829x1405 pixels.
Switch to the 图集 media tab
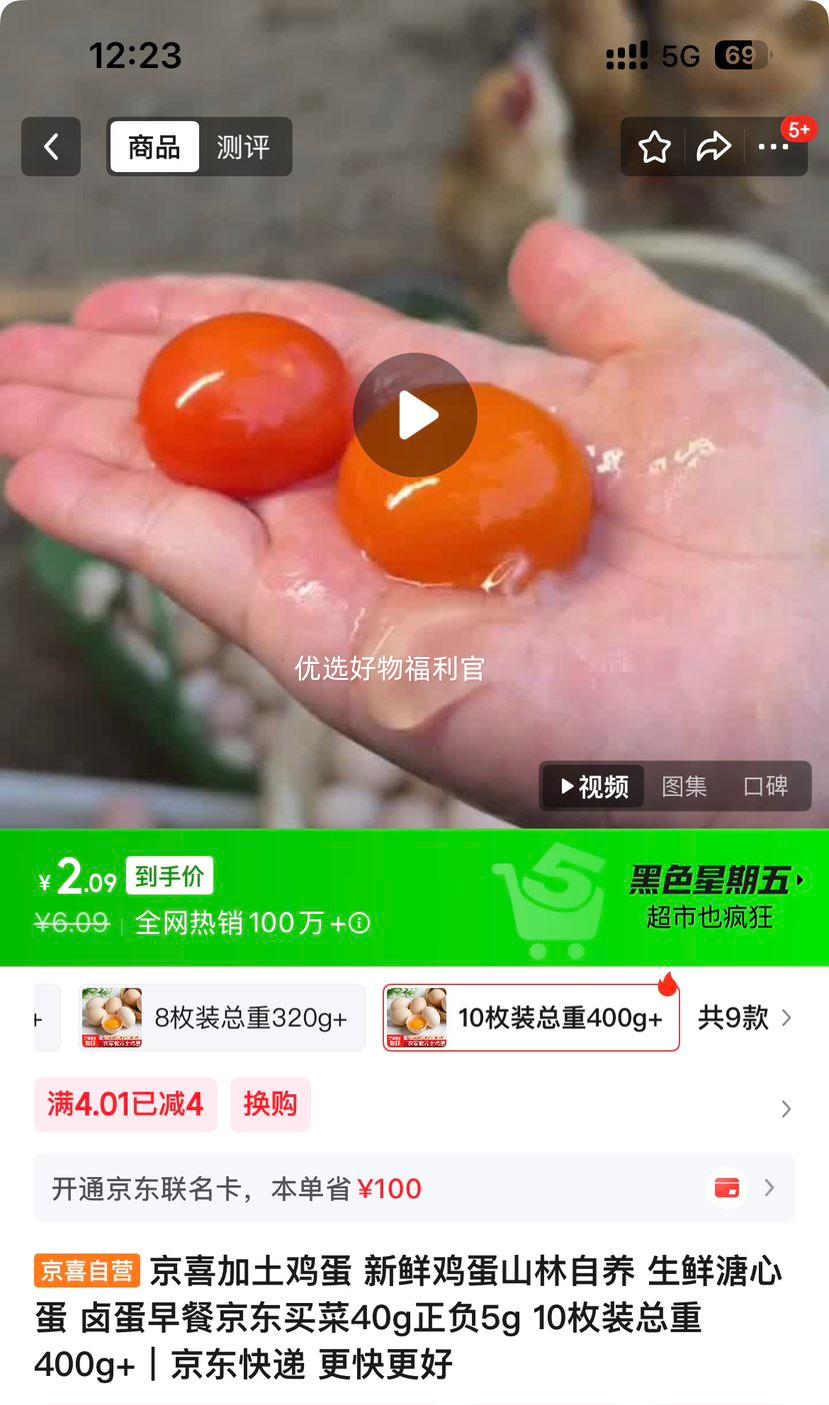click(684, 787)
